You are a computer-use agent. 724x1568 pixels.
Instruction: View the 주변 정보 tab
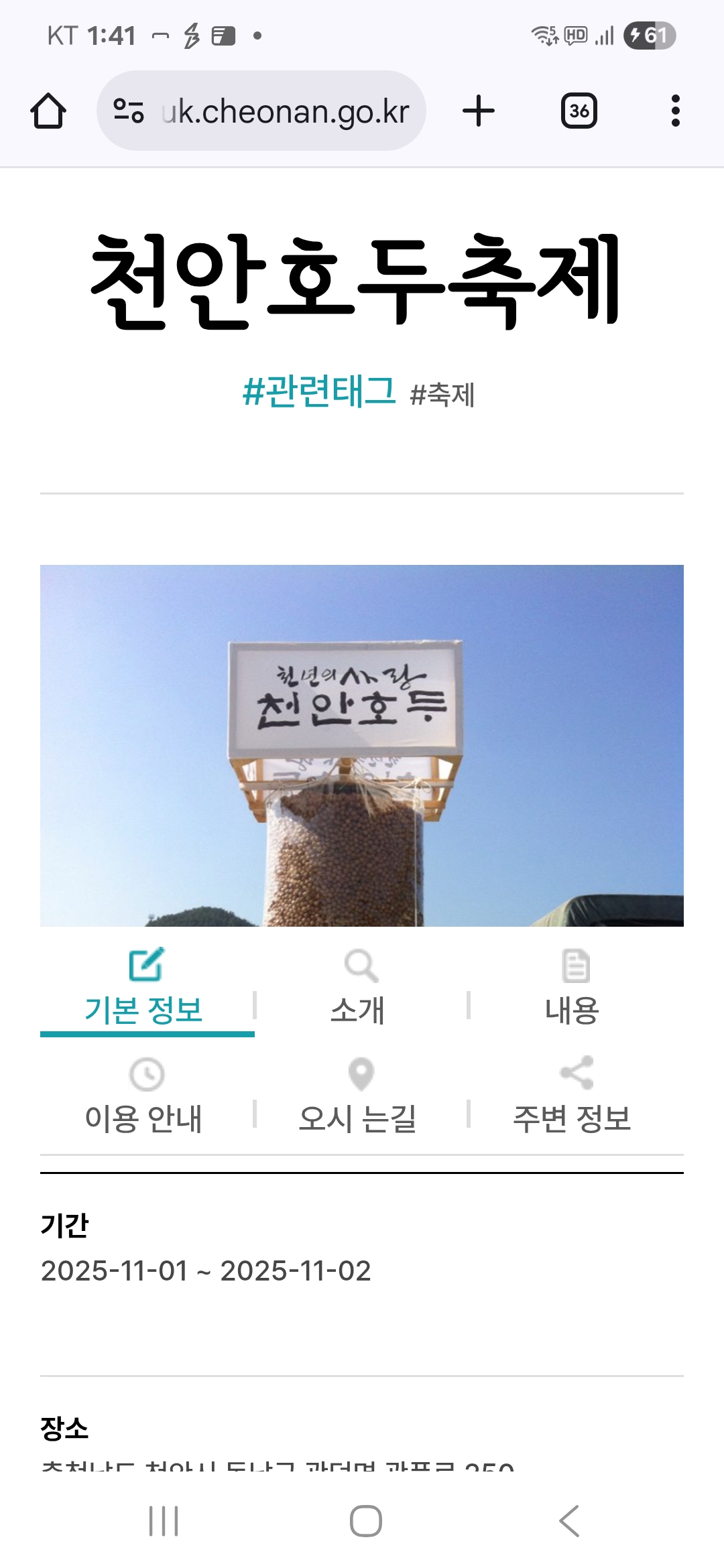[573, 1099]
